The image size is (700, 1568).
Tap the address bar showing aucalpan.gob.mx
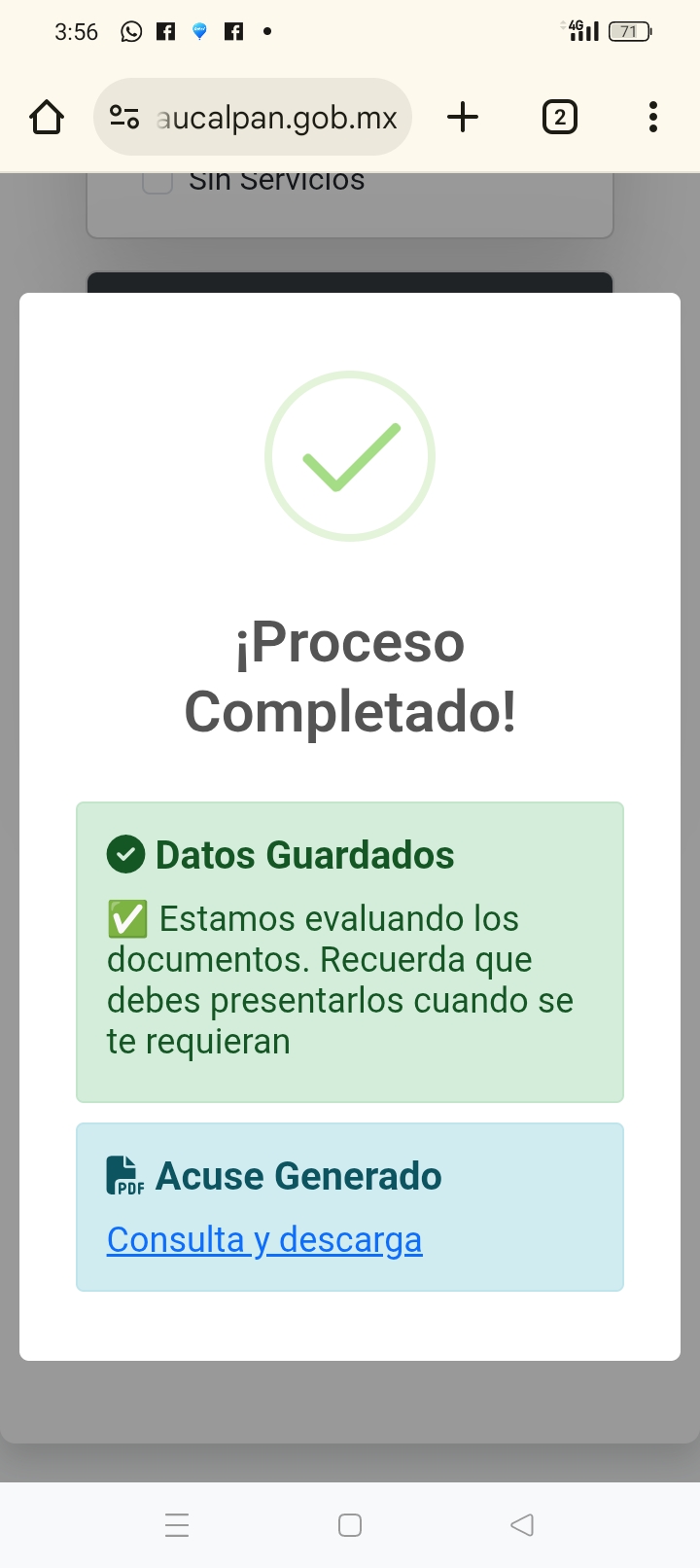(x=276, y=118)
